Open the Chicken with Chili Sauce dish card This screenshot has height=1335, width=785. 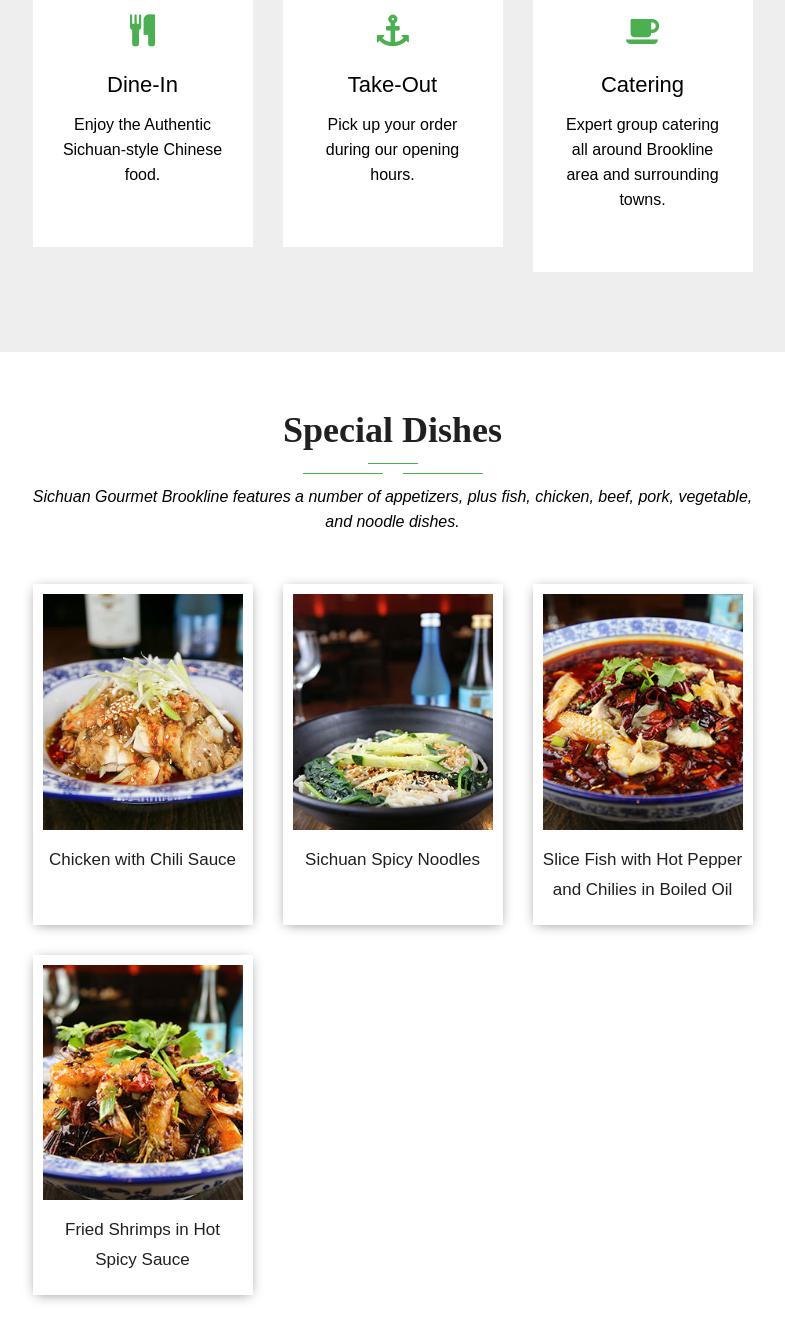tap(142, 754)
